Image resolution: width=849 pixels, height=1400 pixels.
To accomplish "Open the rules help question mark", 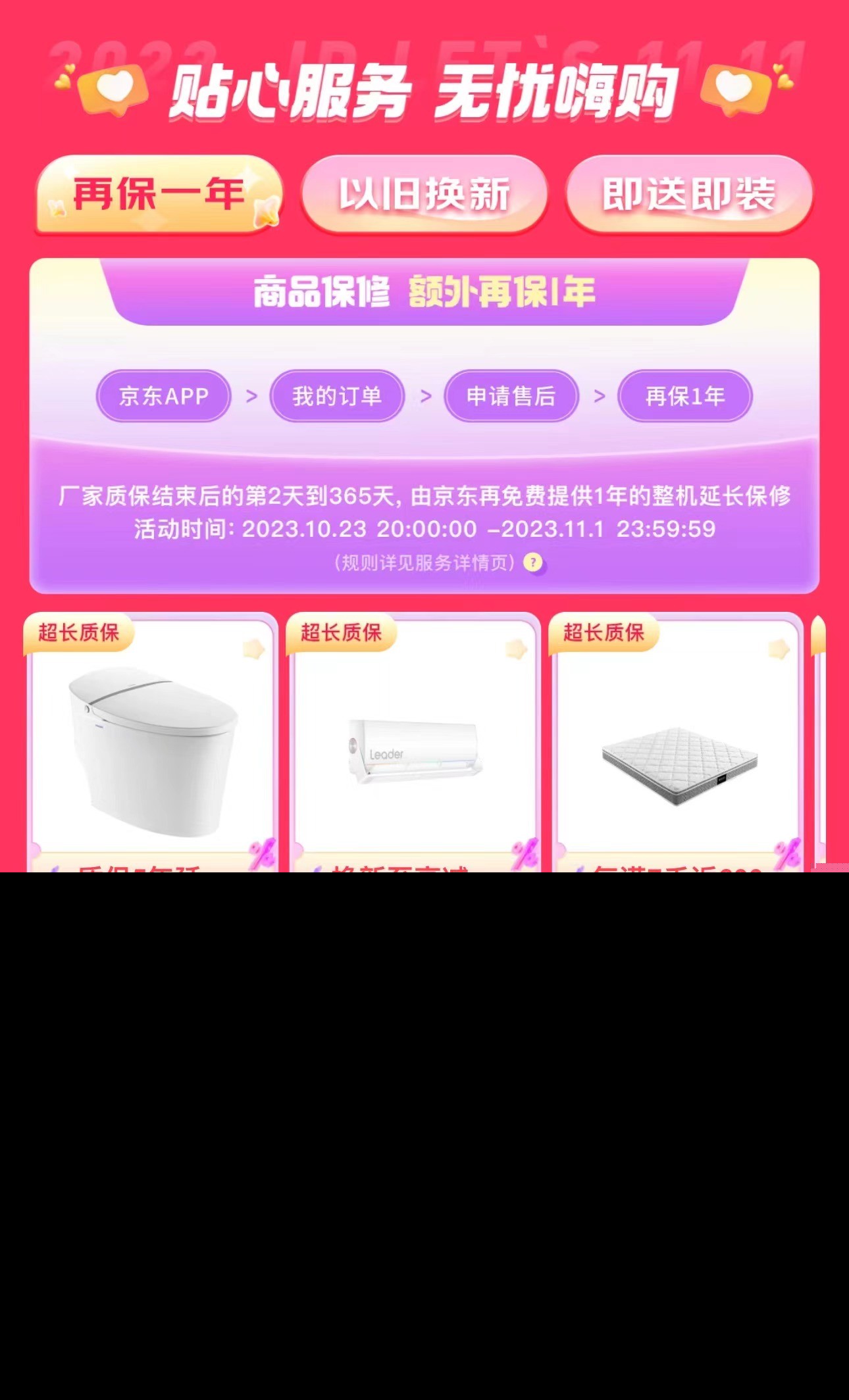I will (x=533, y=563).
